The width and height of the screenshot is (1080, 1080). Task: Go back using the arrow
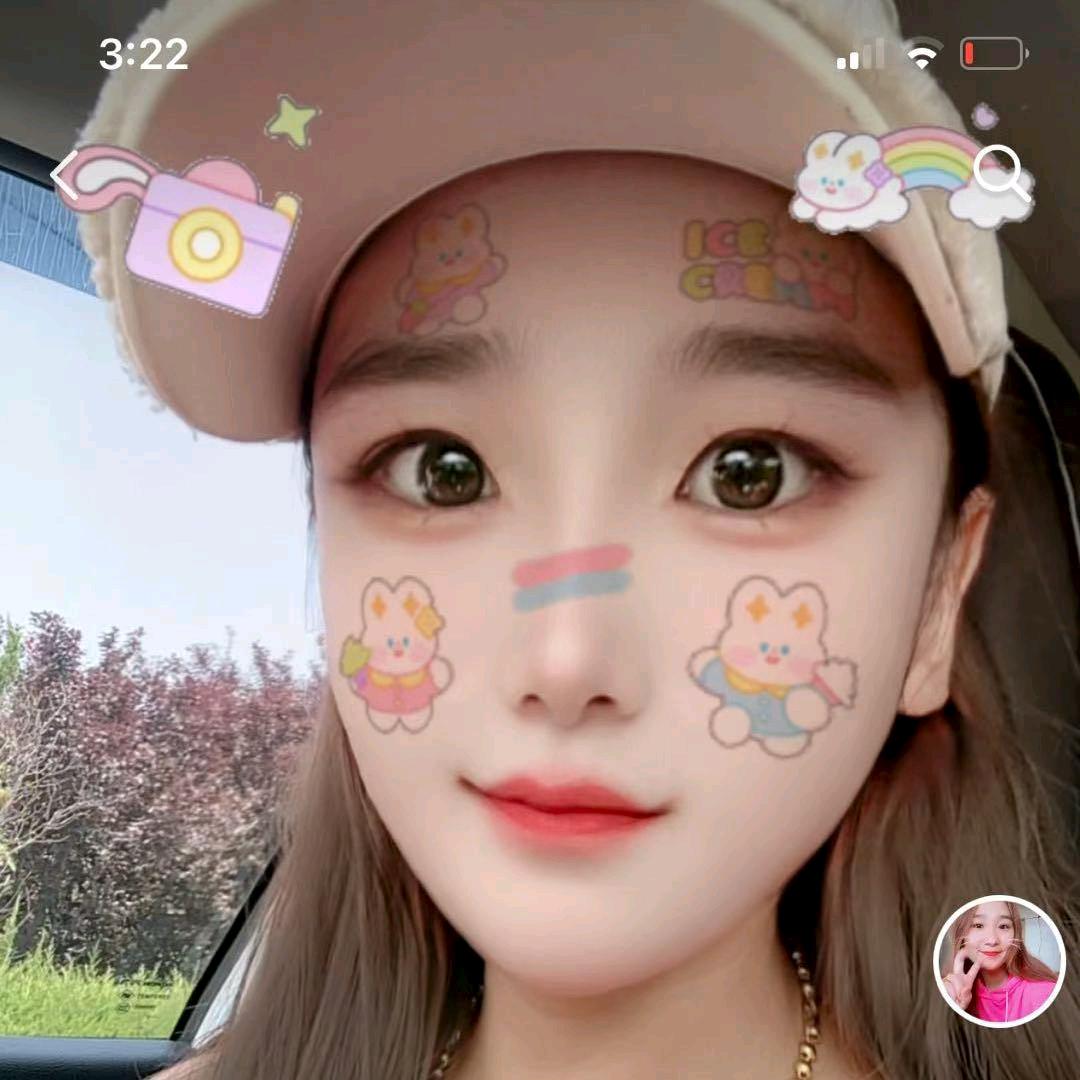(65, 176)
